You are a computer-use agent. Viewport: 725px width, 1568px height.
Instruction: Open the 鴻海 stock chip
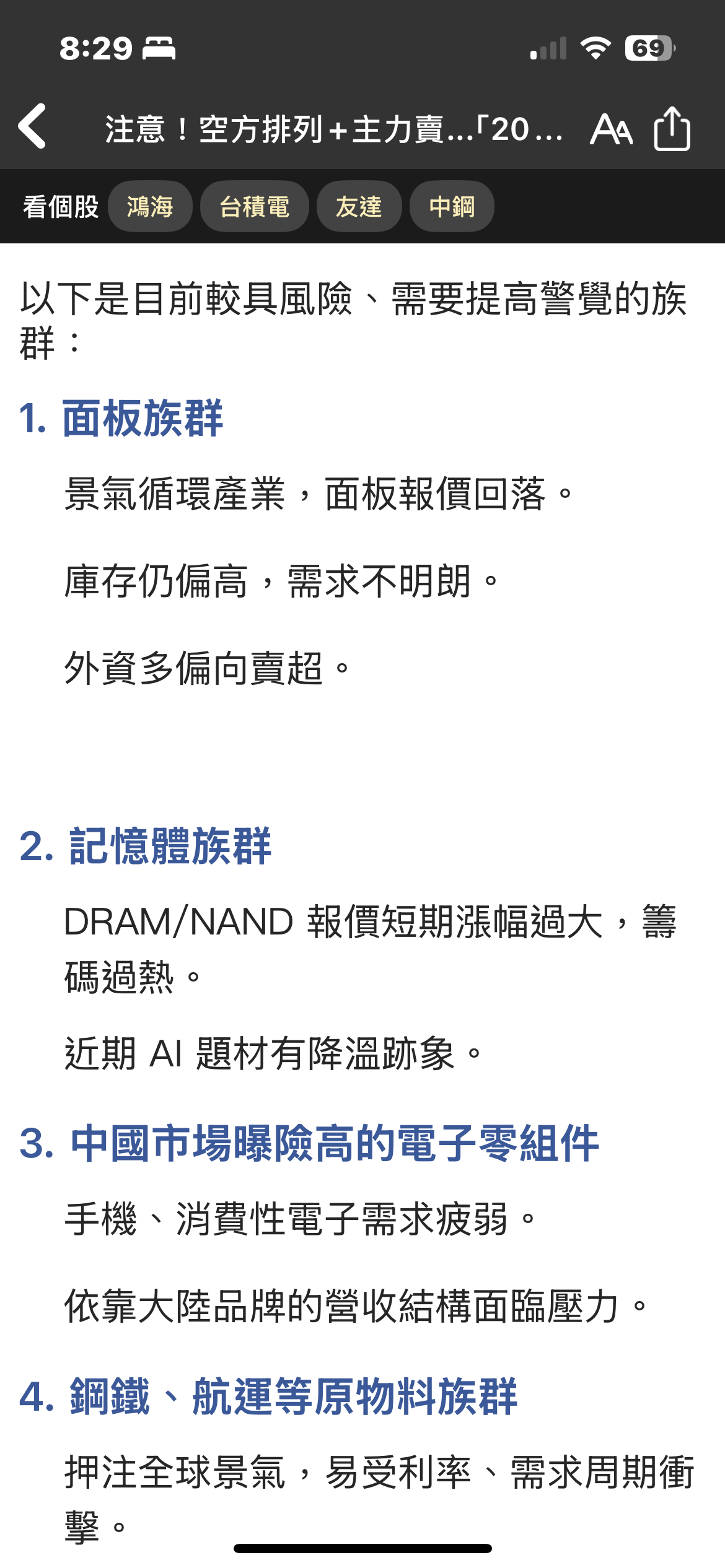[150, 207]
